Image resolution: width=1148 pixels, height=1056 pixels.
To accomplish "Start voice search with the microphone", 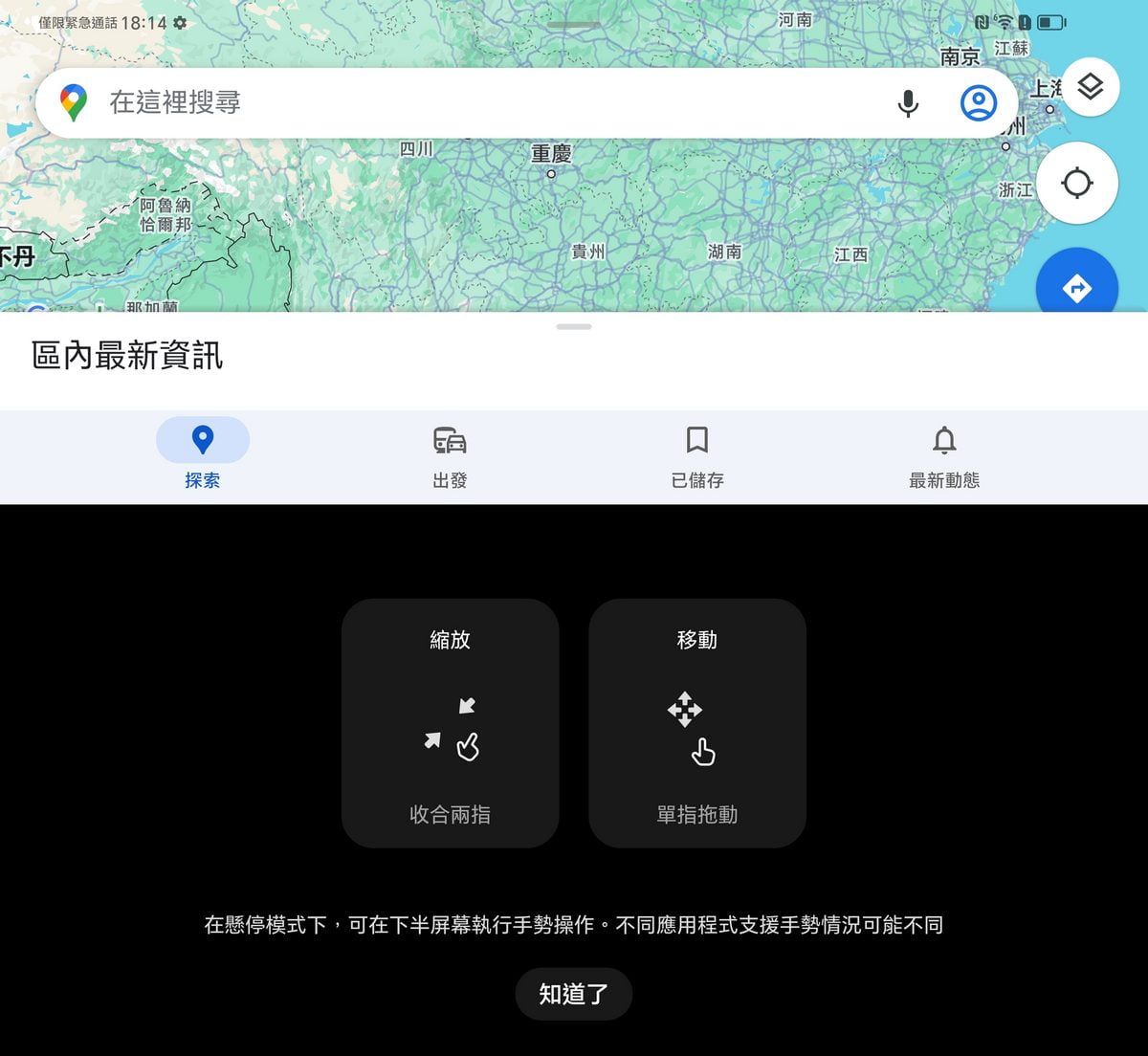I will coord(908,102).
